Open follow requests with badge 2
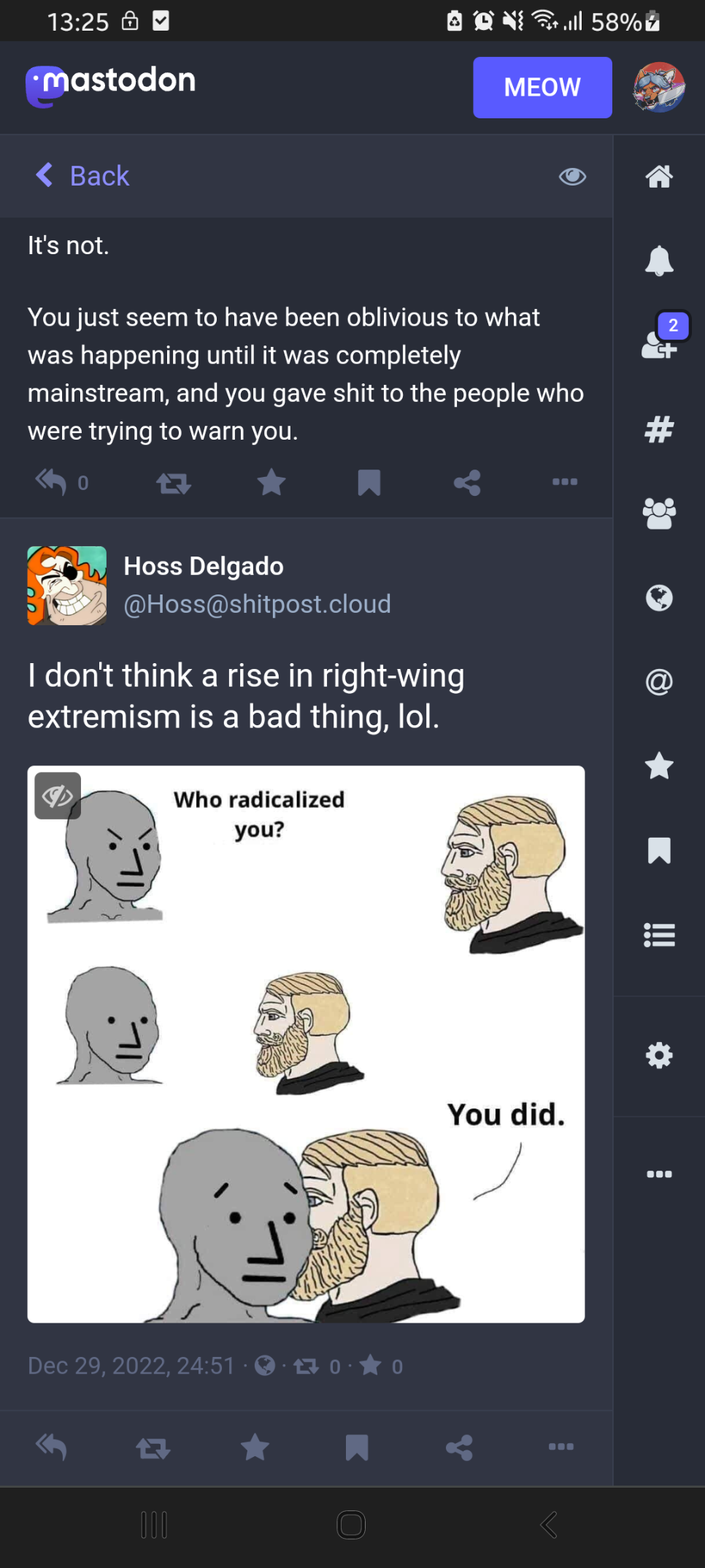Image resolution: width=705 pixels, height=1568 pixels. (x=658, y=340)
